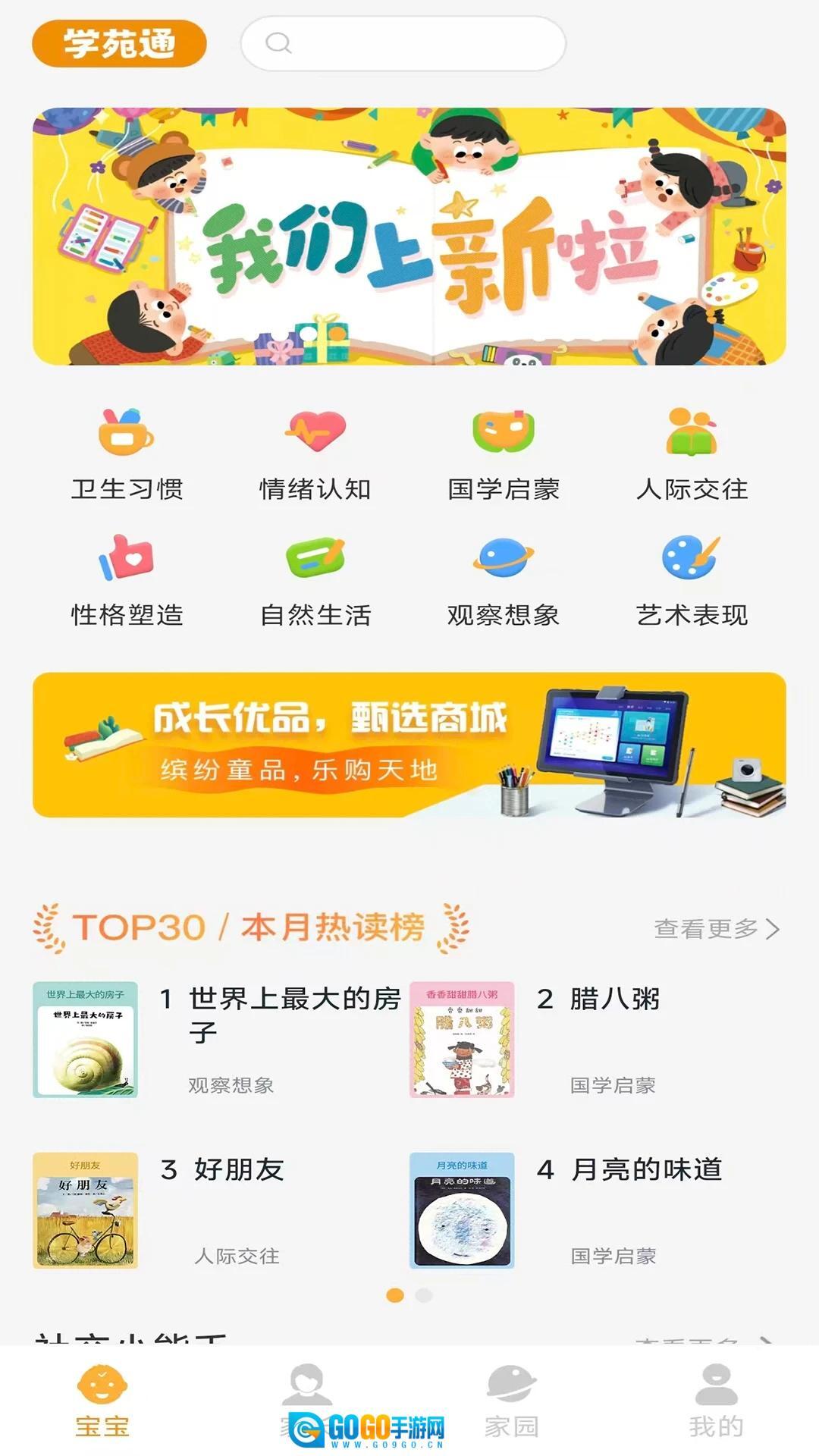
Task: Open the 成长优品 甄选商城 banner
Action: pyautogui.click(x=409, y=745)
